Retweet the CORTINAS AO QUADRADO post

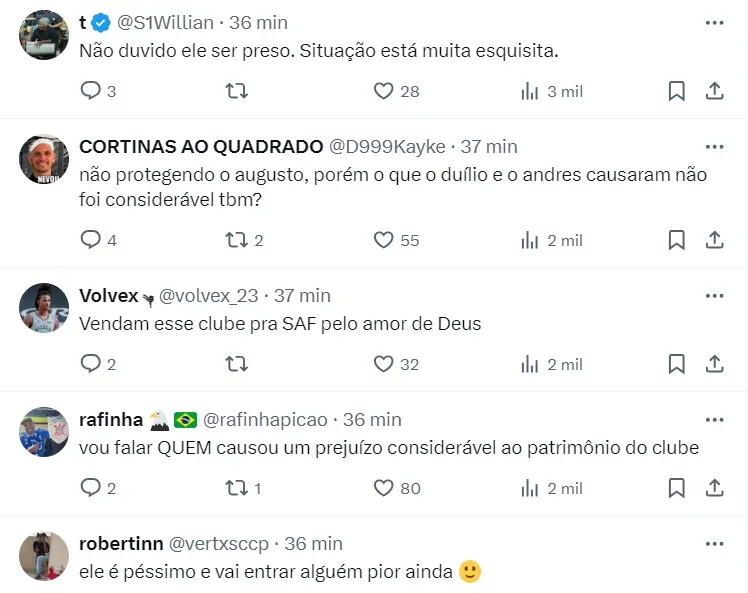(237, 240)
